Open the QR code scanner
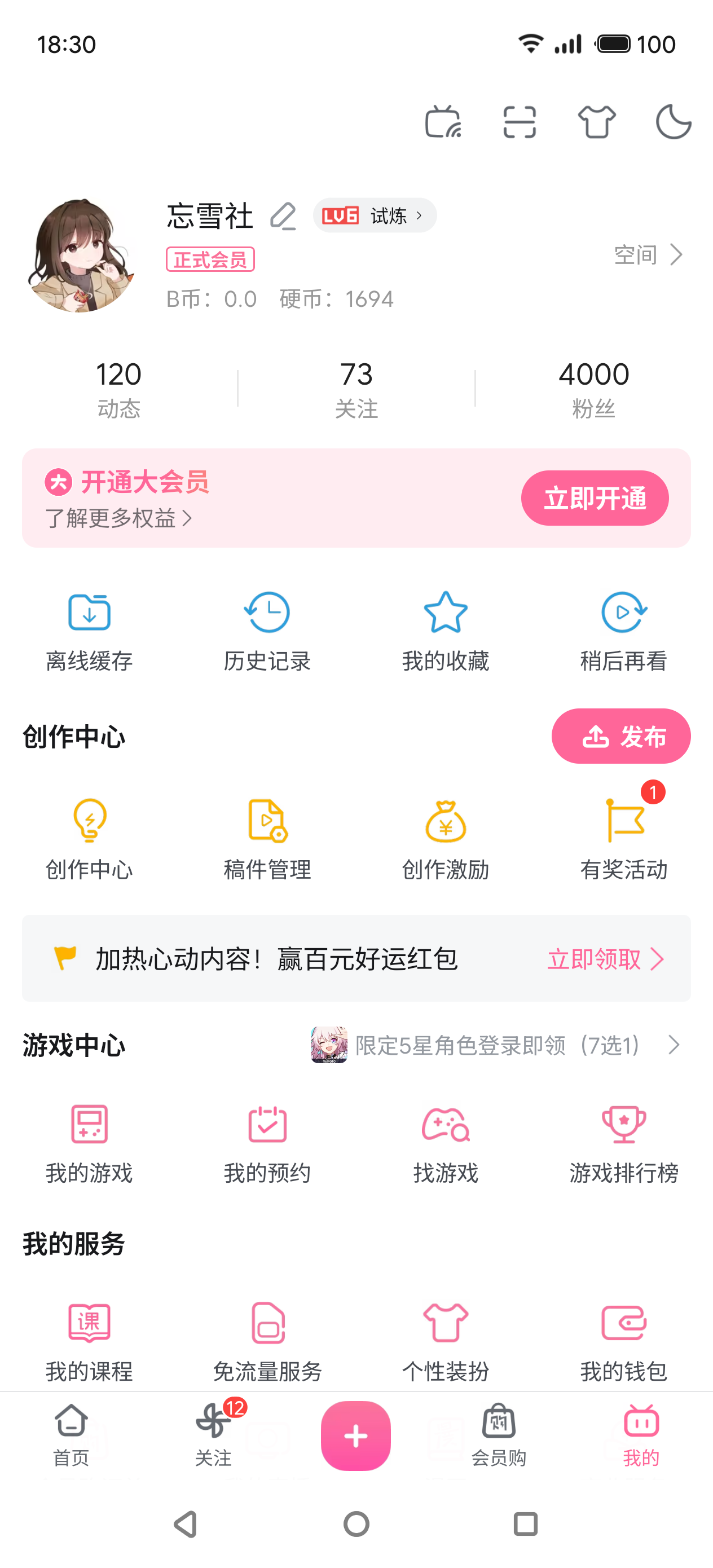 [520, 122]
